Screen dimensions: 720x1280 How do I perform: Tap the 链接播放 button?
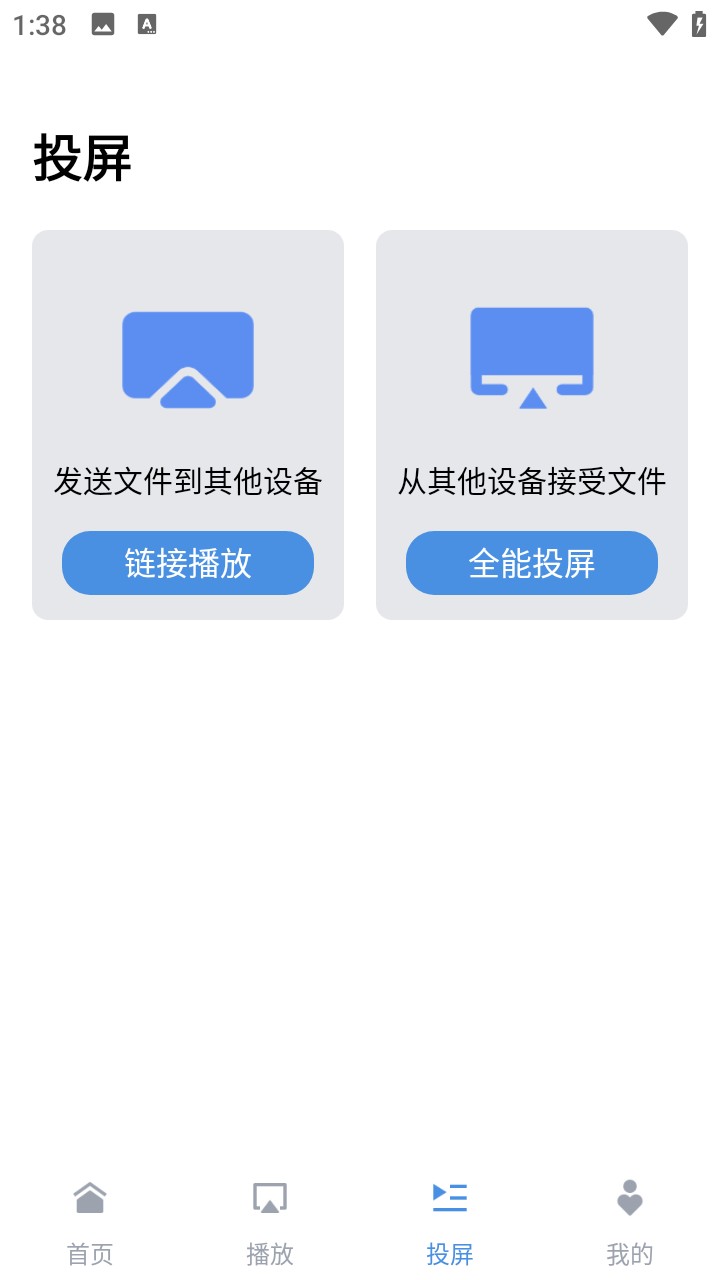click(188, 563)
